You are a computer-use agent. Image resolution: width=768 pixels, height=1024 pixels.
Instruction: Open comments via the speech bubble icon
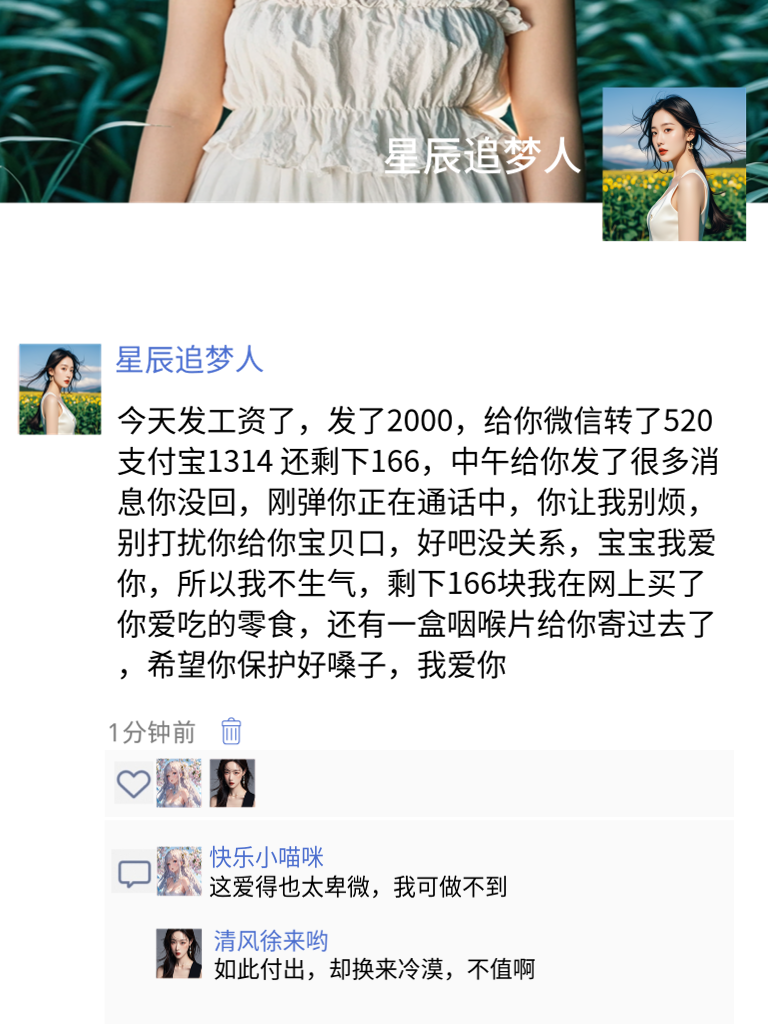coord(131,873)
